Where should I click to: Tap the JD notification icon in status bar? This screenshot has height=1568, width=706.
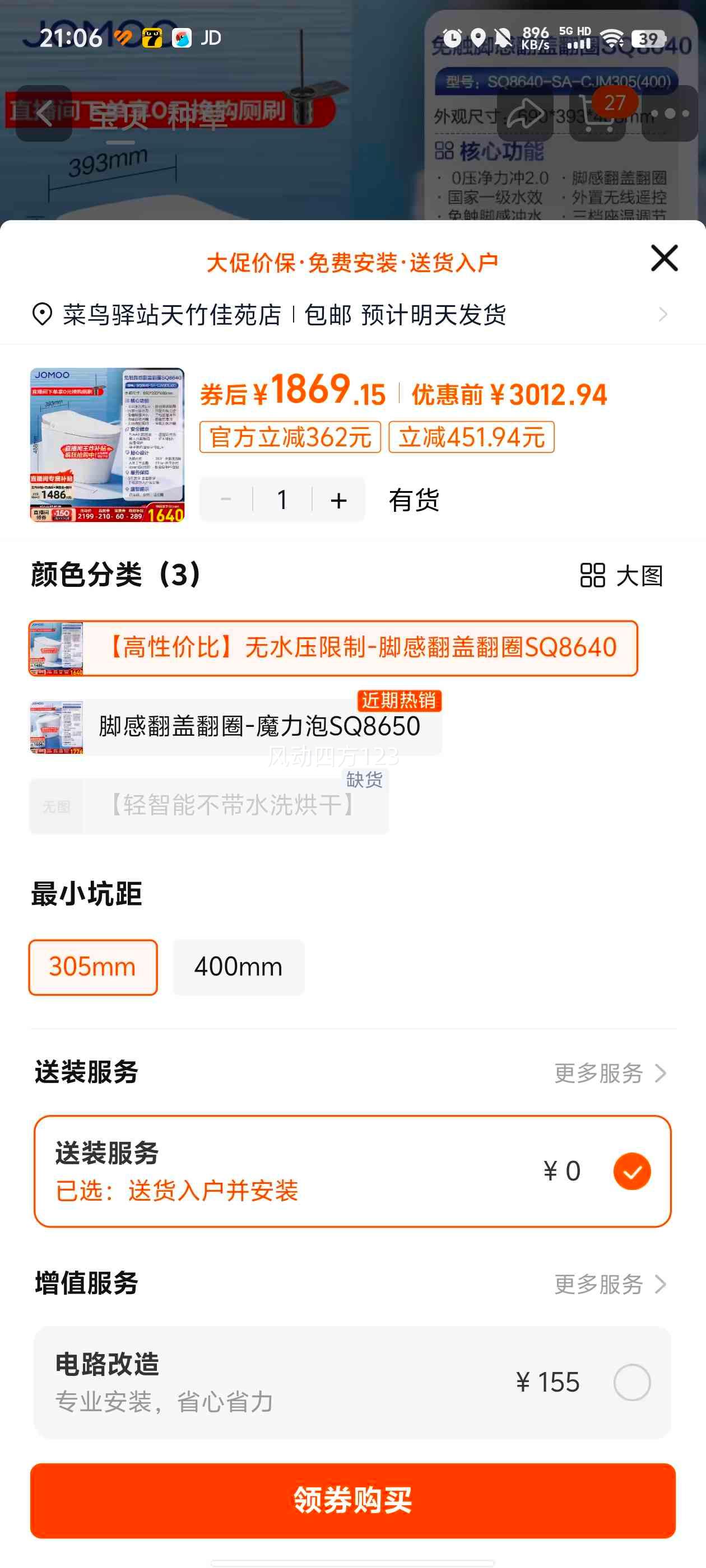(210, 38)
